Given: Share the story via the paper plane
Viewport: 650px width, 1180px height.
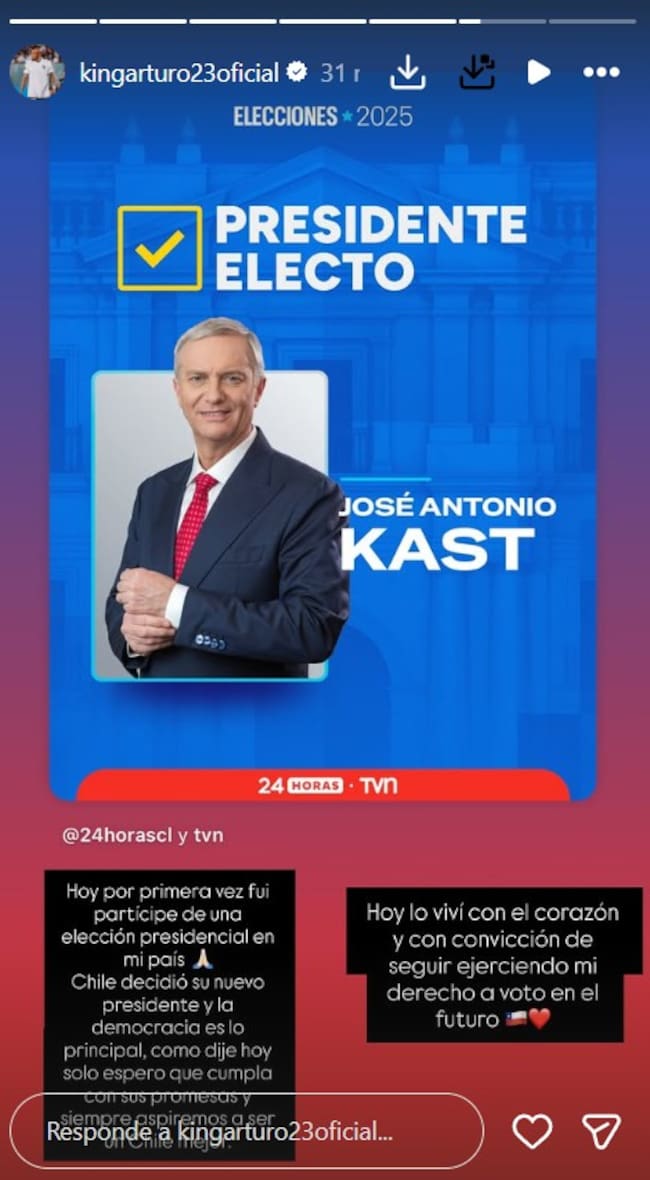Looking at the screenshot, I should coord(601,1131).
